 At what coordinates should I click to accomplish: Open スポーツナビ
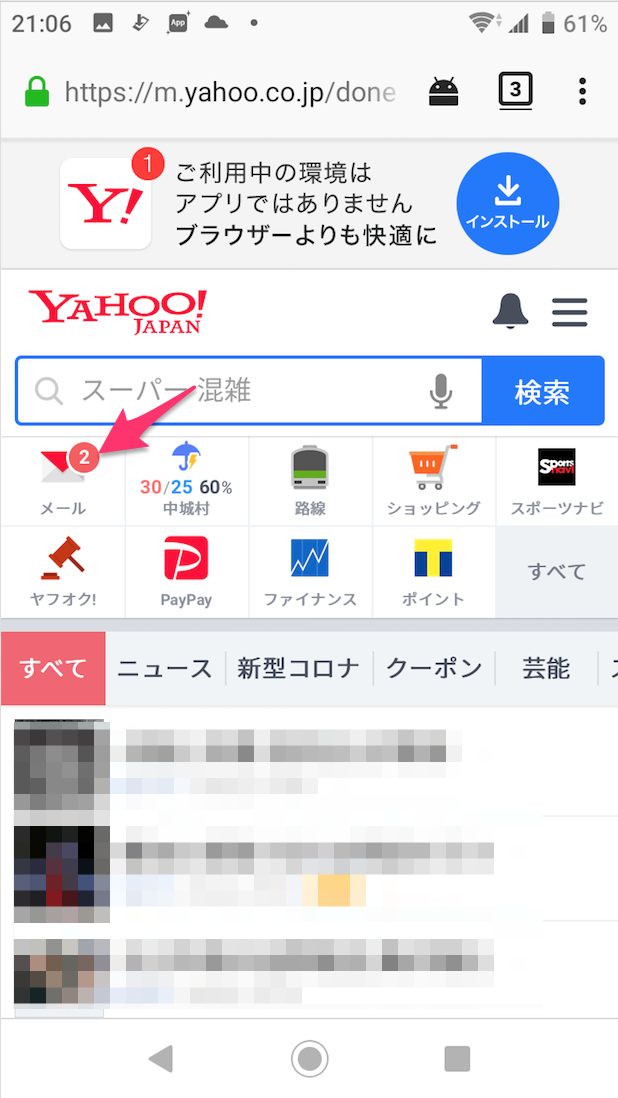pyautogui.click(x=557, y=482)
